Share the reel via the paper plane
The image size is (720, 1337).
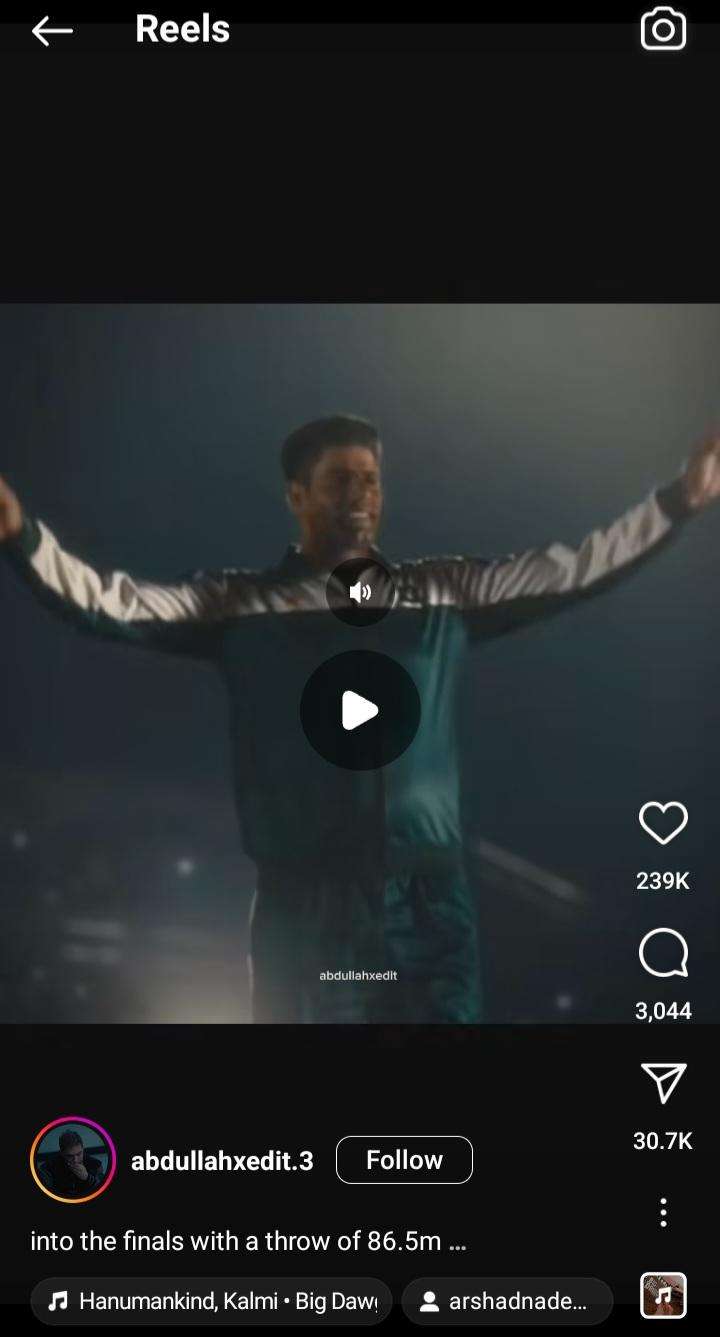[x=663, y=1083]
